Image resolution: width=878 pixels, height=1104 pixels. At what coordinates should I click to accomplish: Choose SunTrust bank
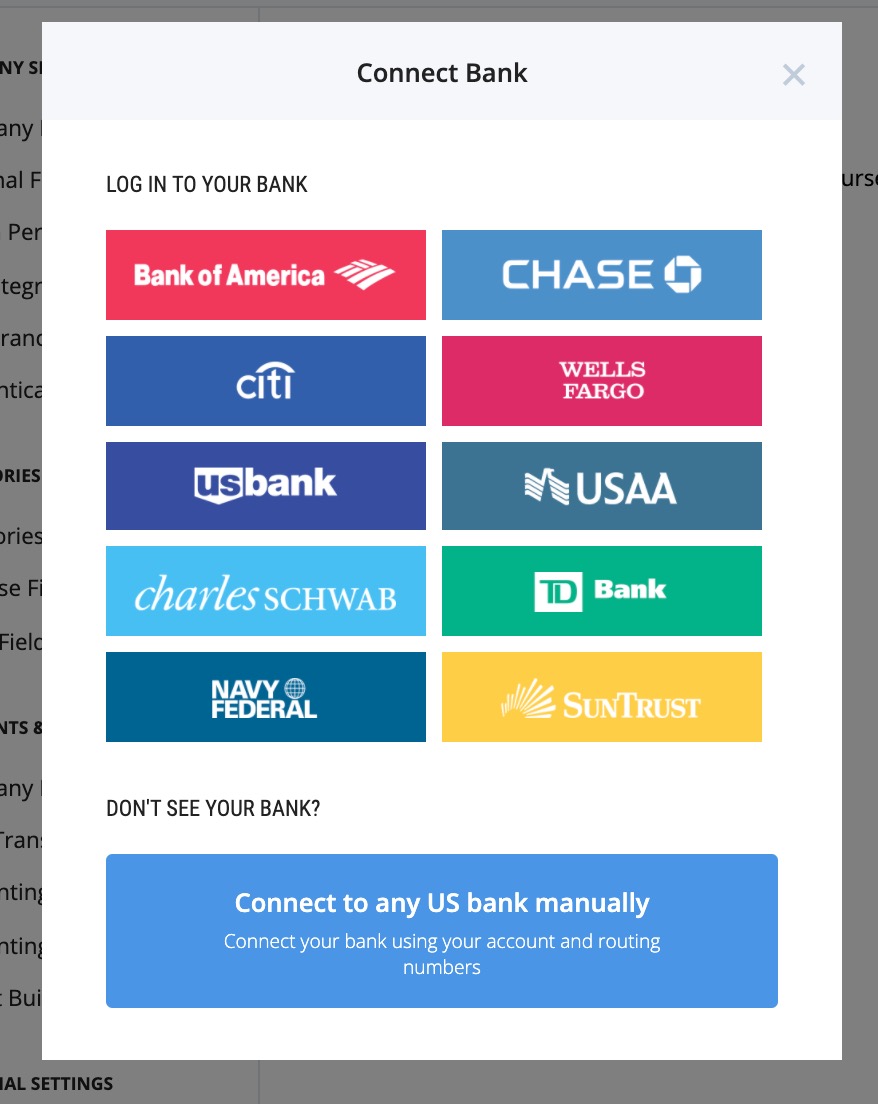(602, 697)
